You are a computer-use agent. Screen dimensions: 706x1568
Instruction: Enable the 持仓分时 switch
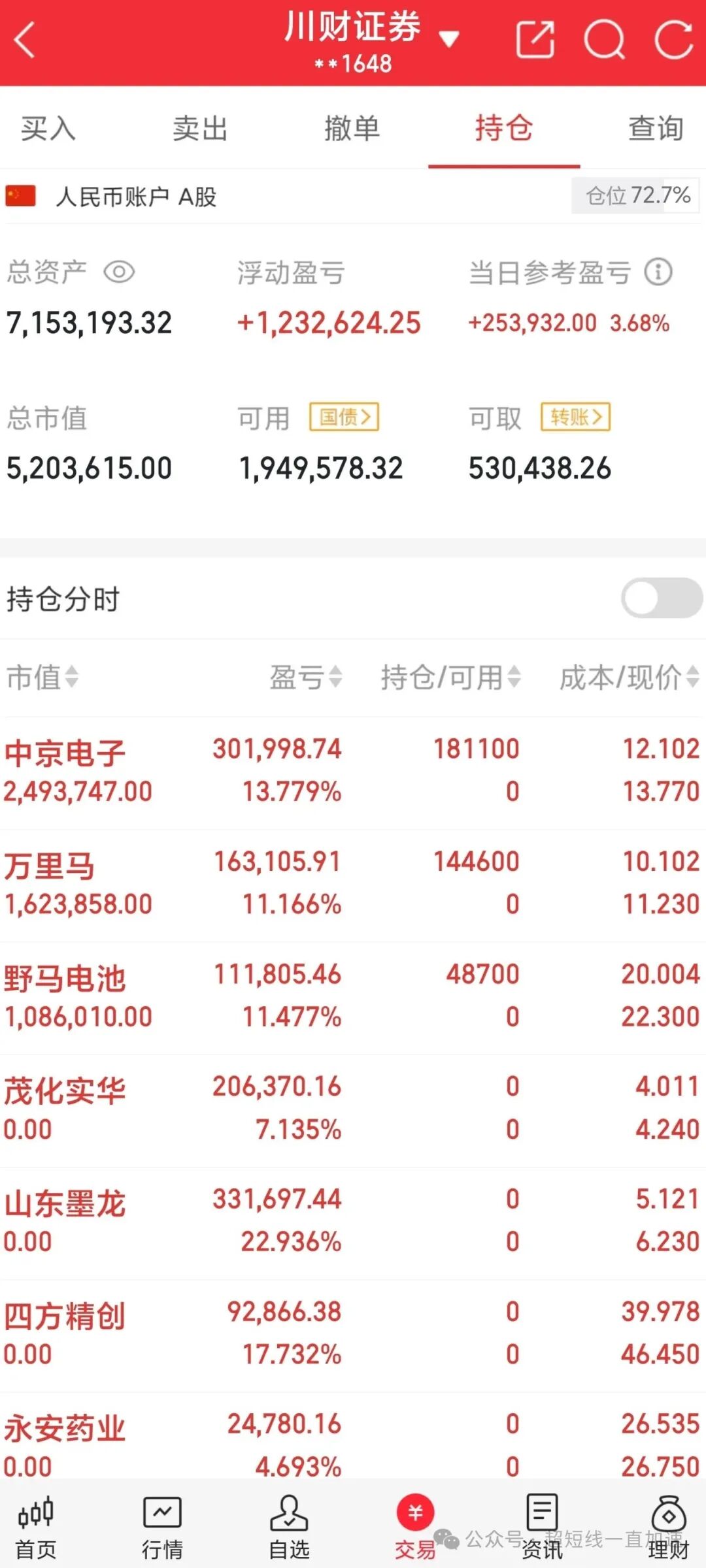pos(662,598)
